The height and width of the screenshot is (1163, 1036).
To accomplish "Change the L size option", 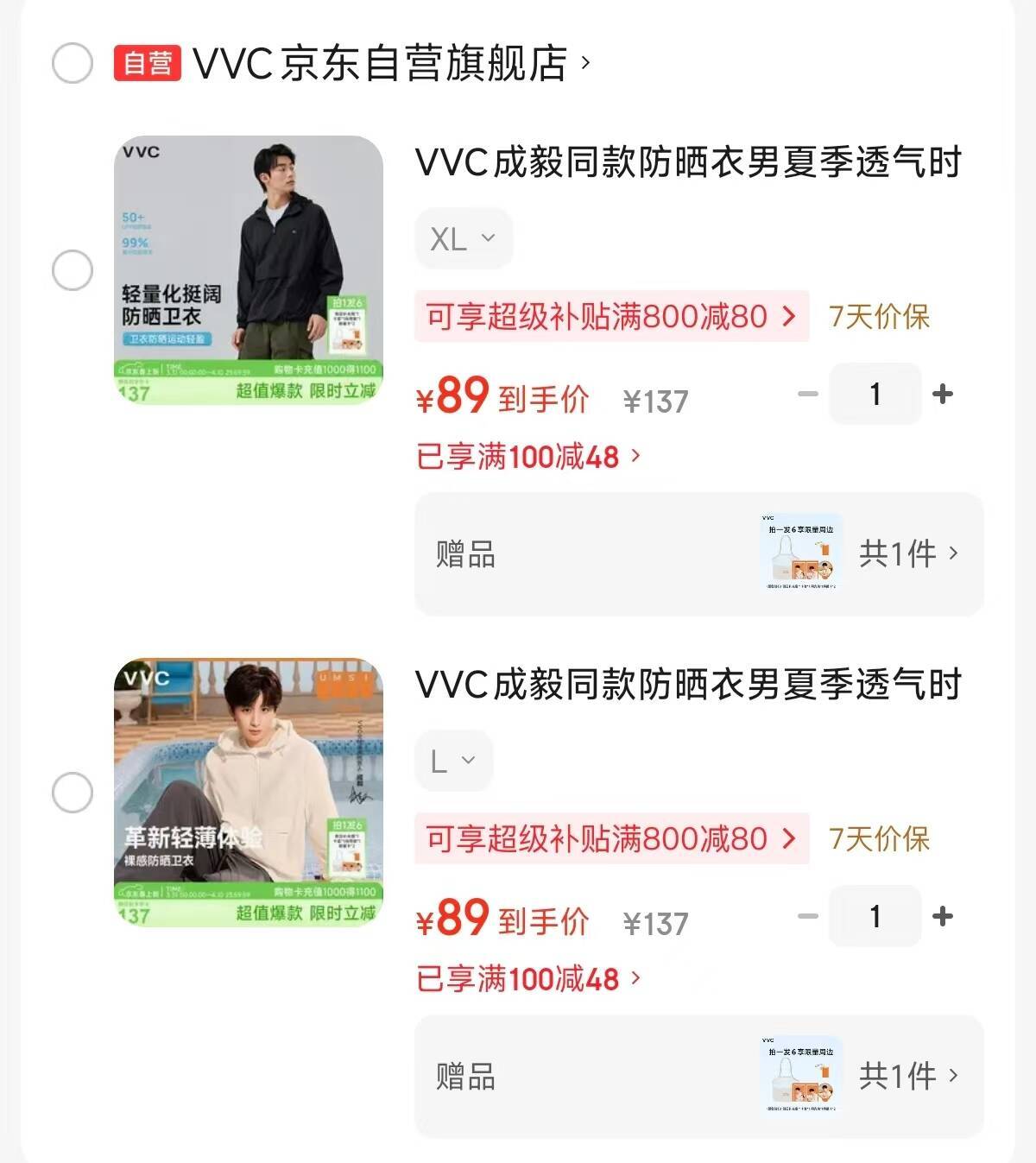I will (453, 761).
